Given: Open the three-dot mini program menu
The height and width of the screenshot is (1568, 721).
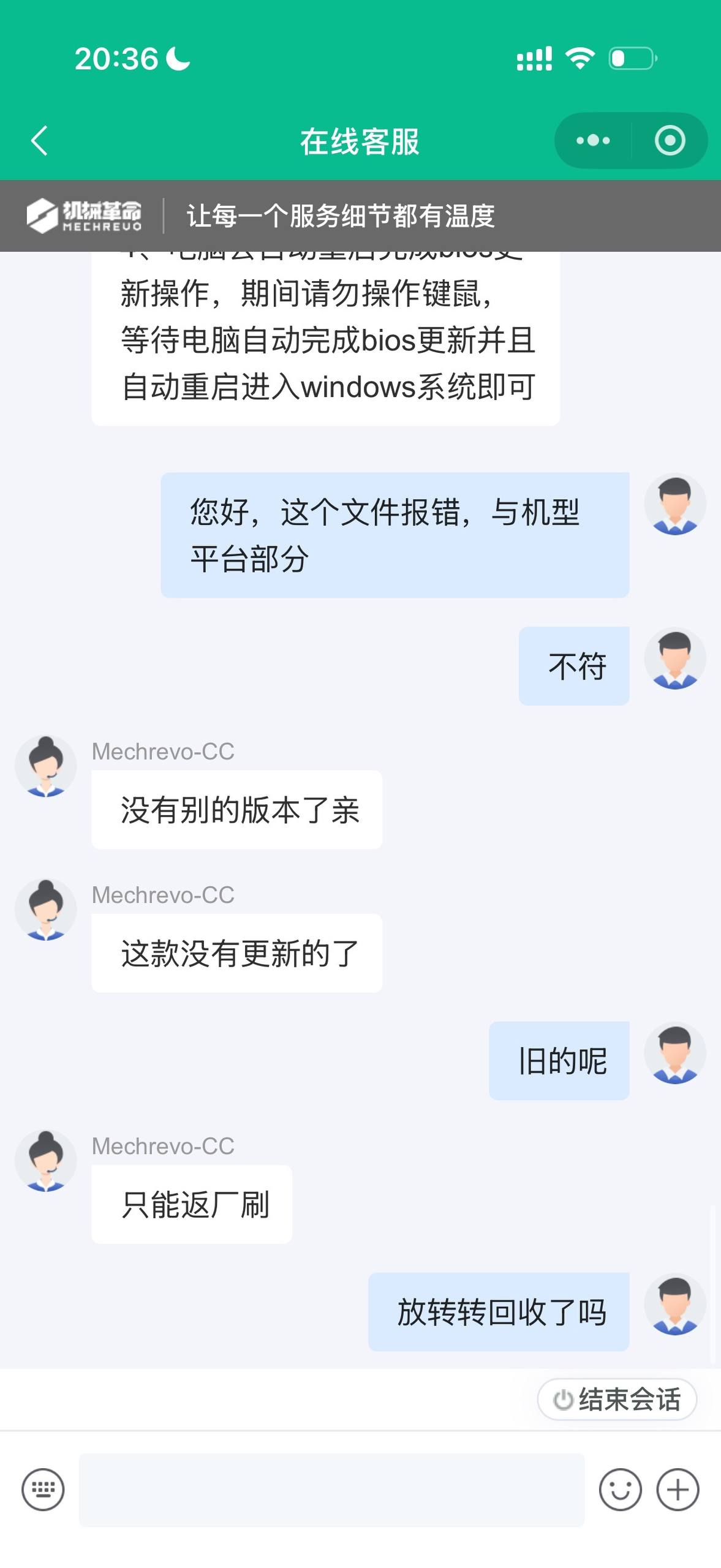Looking at the screenshot, I should pyautogui.click(x=593, y=141).
